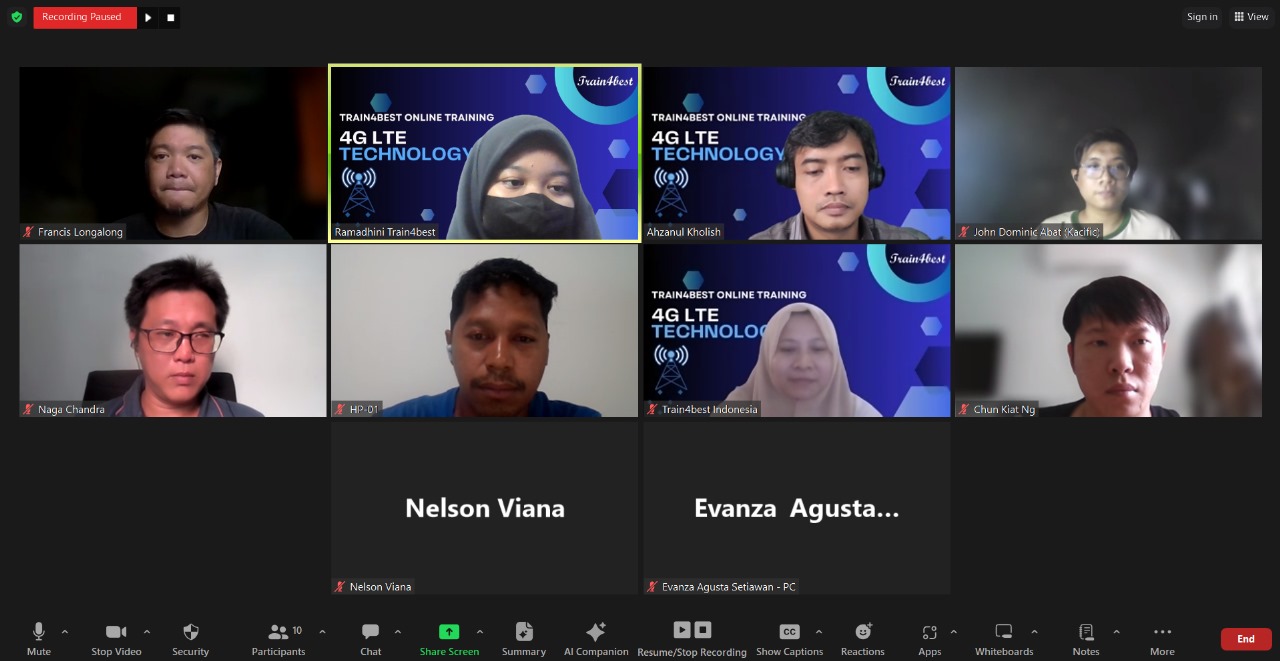Screen dimensions: 1280x661
Task: Resume the paused recording
Action: pos(148,17)
